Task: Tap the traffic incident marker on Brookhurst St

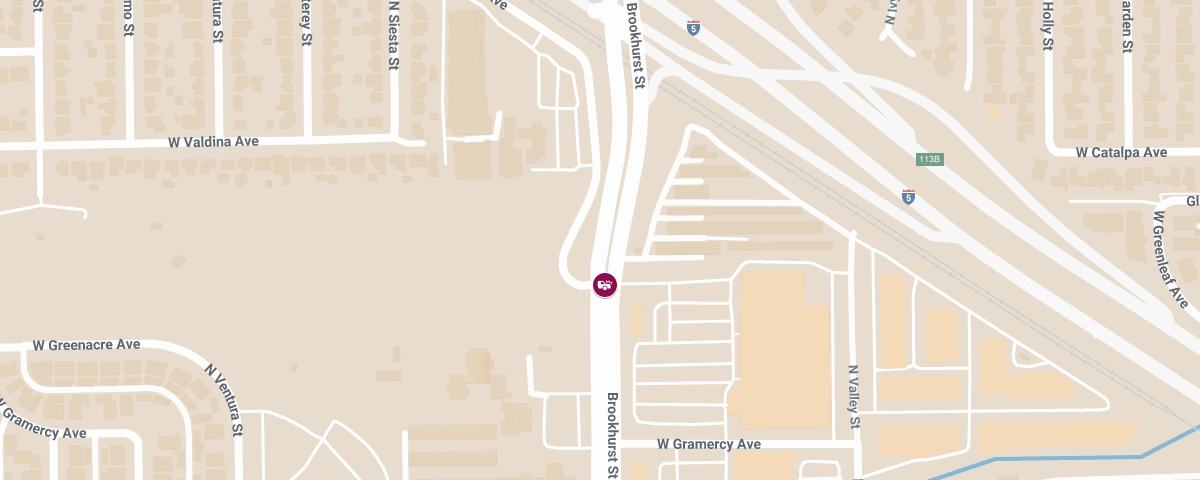Action: point(604,285)
